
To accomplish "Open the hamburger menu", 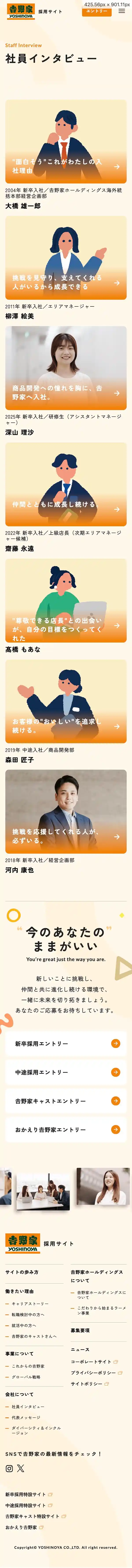I will coord(122,11).
